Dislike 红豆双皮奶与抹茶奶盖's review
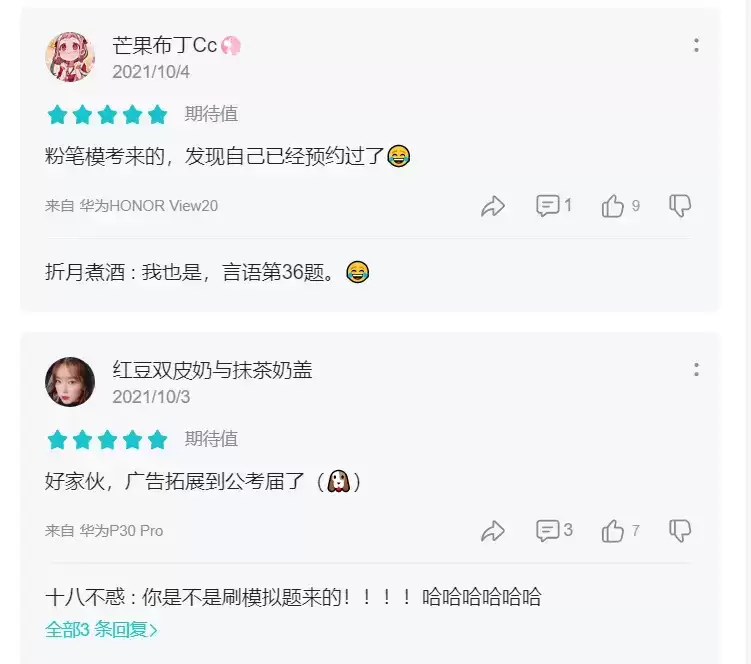The image size is (751, 664). coord(680,531)
